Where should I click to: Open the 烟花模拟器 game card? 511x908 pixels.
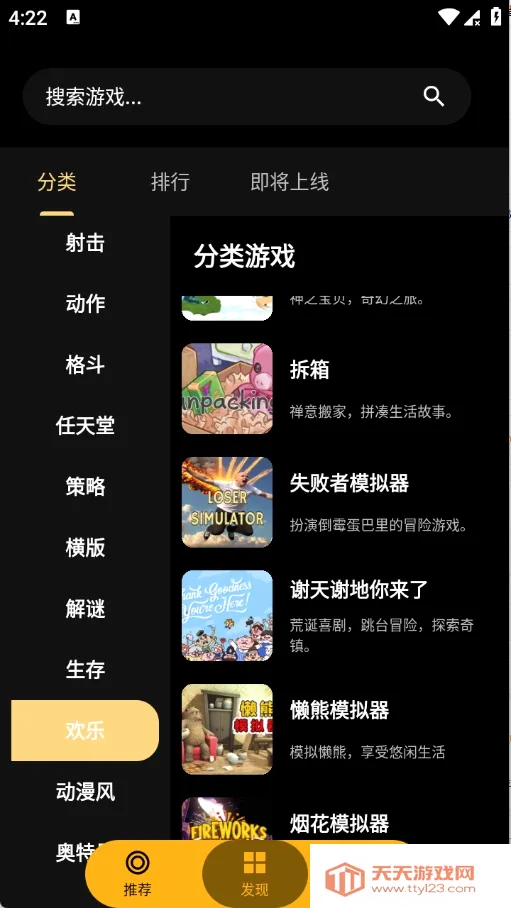[340, 819]
